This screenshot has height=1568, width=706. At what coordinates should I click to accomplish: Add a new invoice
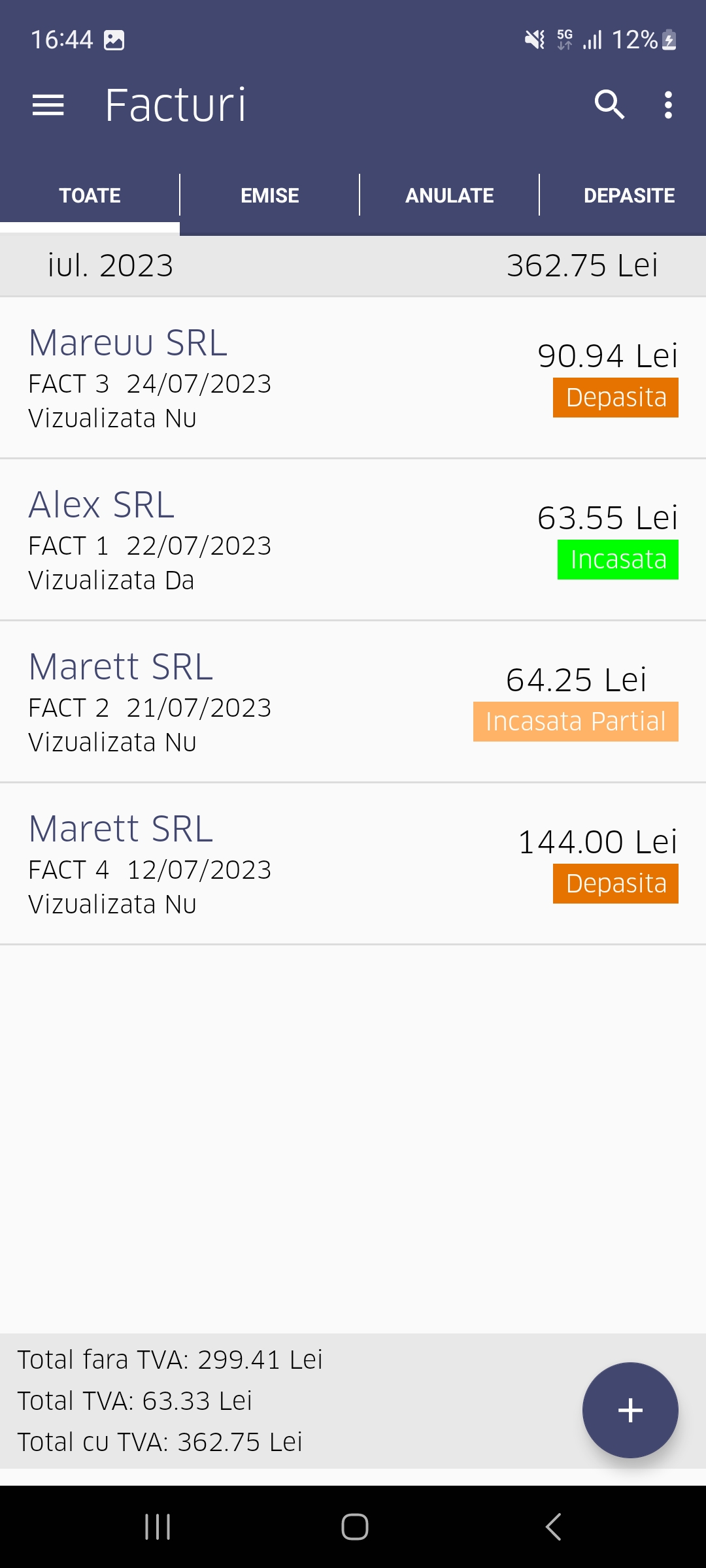tap(630, 1410)
